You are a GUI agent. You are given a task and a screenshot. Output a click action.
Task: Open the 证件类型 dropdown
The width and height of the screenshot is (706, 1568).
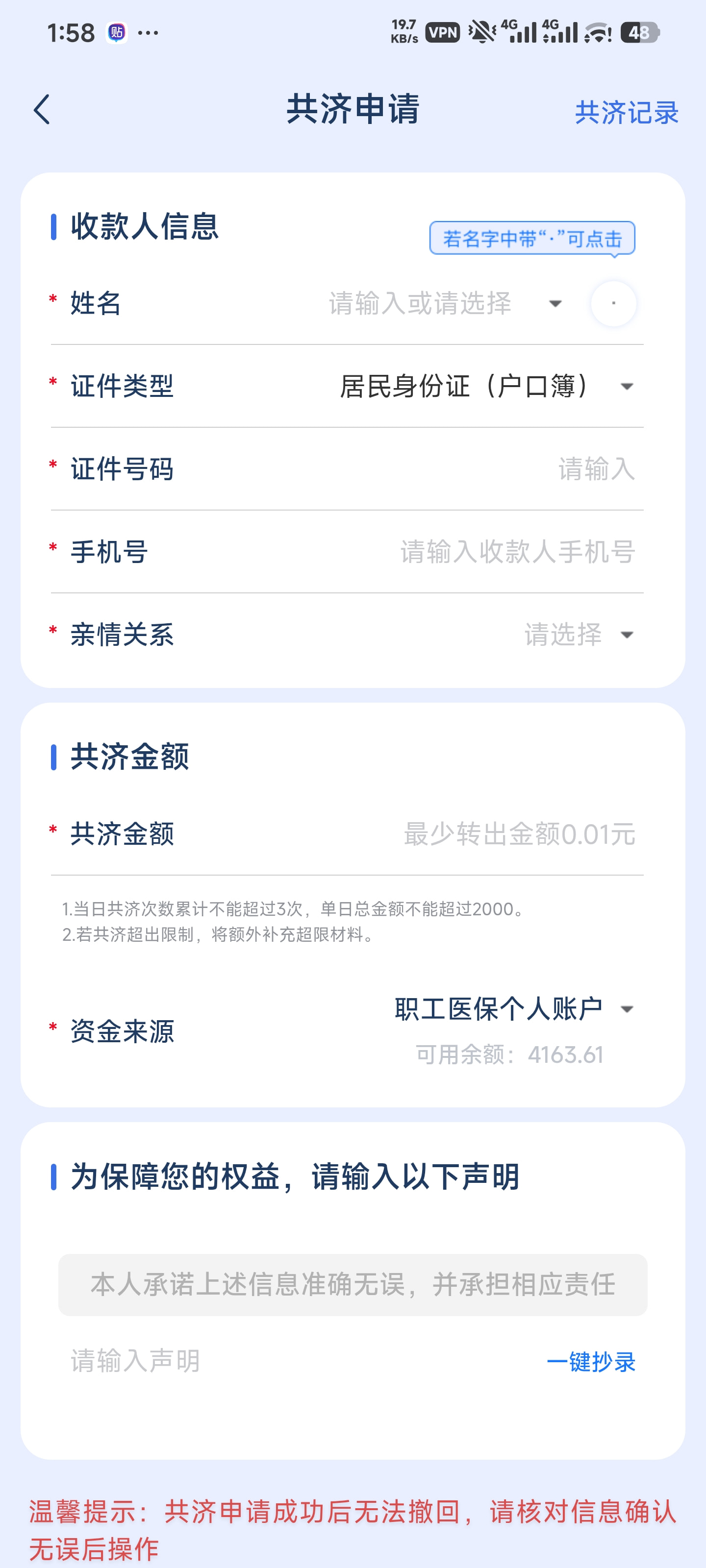click(x=486, y=386)
